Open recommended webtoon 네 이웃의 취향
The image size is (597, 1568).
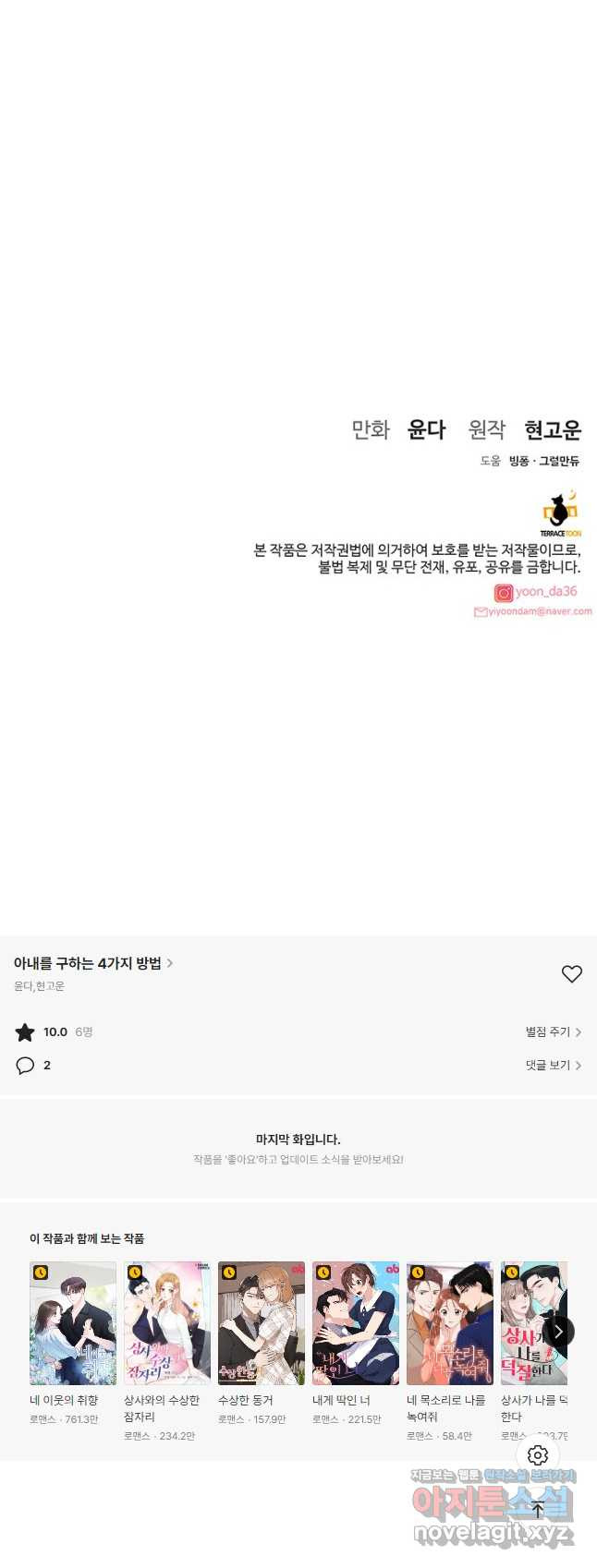[x=73, y=1323]
